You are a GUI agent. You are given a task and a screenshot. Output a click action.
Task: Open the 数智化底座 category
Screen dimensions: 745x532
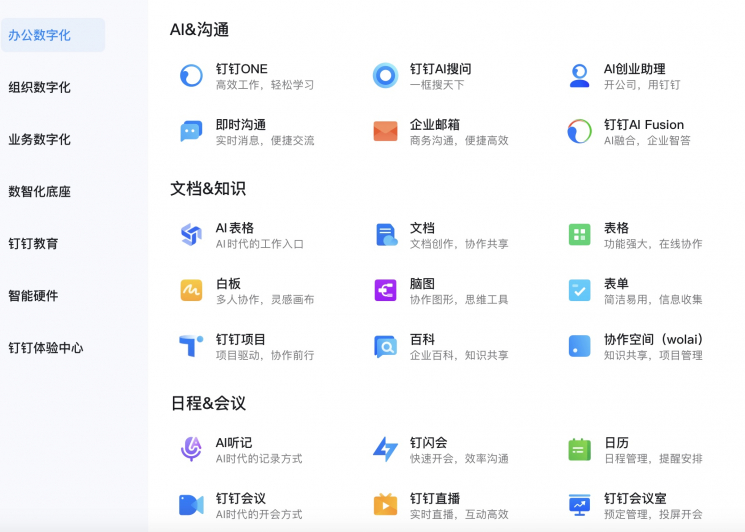(40, 191)
